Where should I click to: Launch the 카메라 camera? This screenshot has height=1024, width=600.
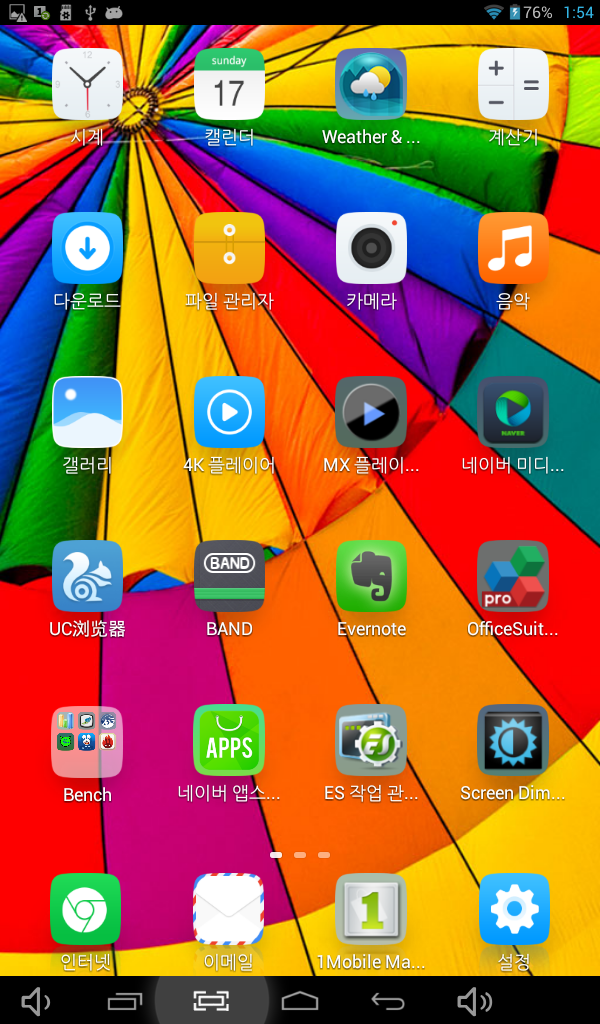(371, 248)
